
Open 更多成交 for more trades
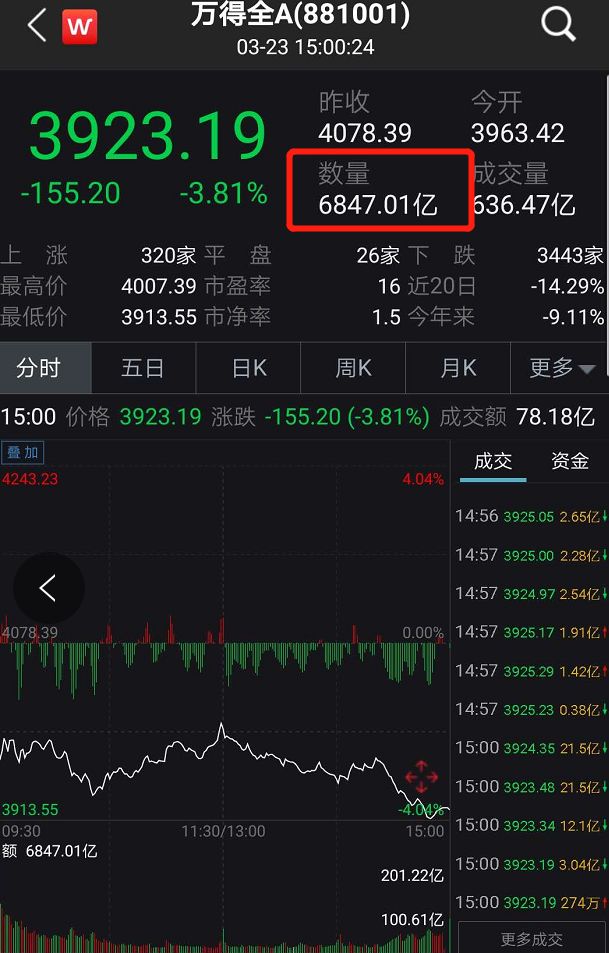[x=531, y=939]
